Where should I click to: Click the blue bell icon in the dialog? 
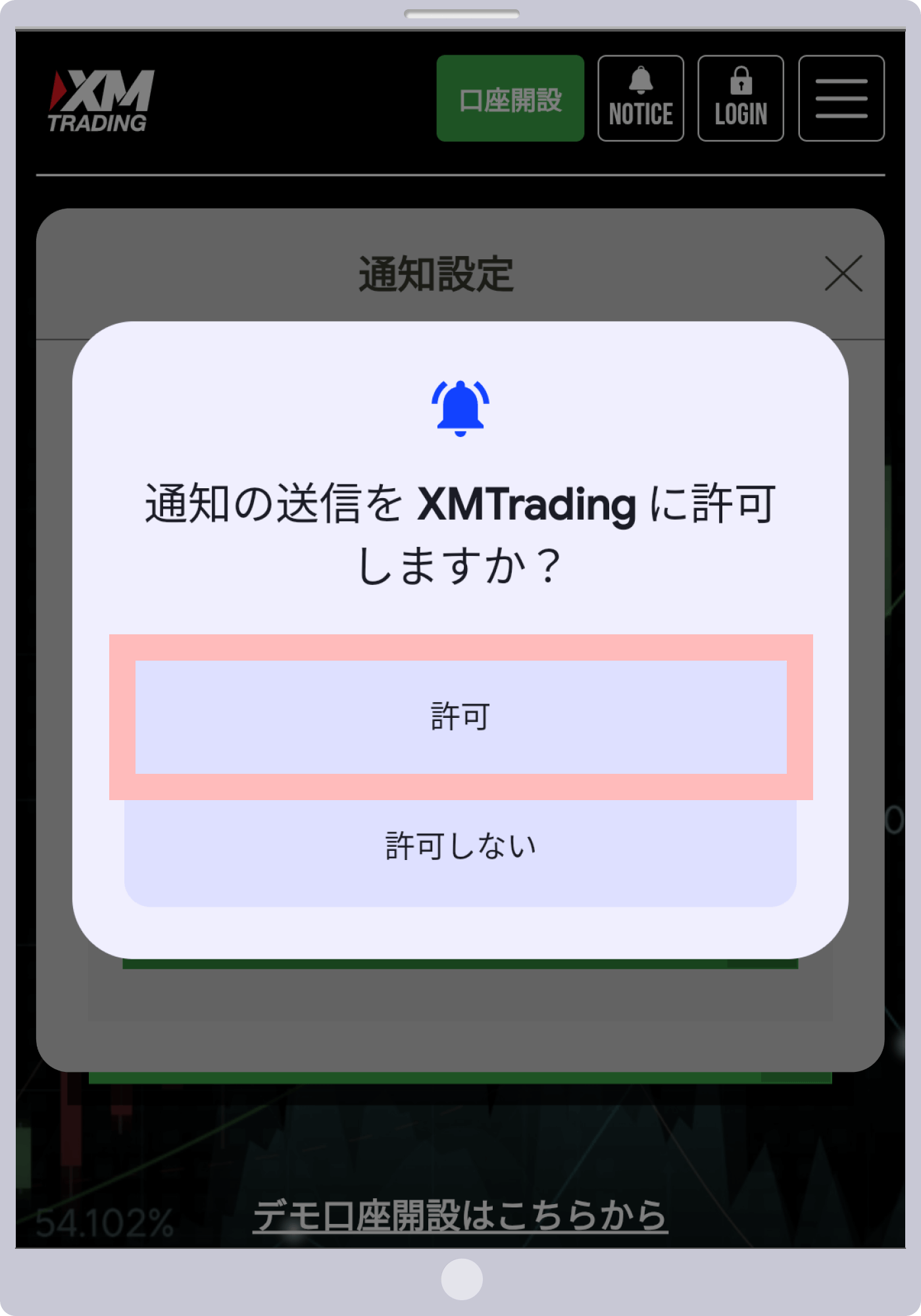pos(460,408)
